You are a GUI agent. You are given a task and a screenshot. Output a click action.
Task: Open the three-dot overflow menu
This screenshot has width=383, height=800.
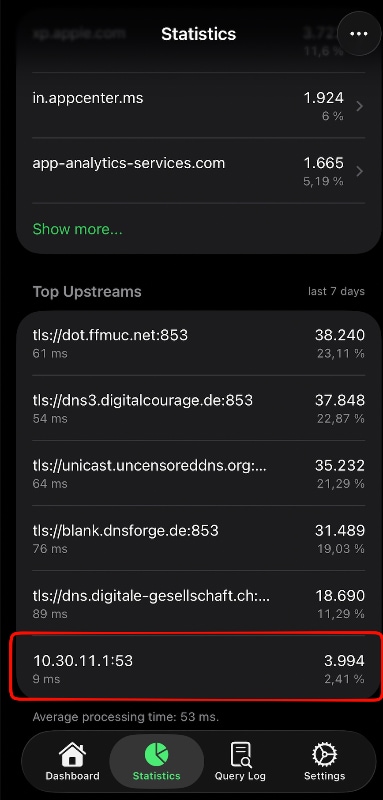tap(359, 34)
